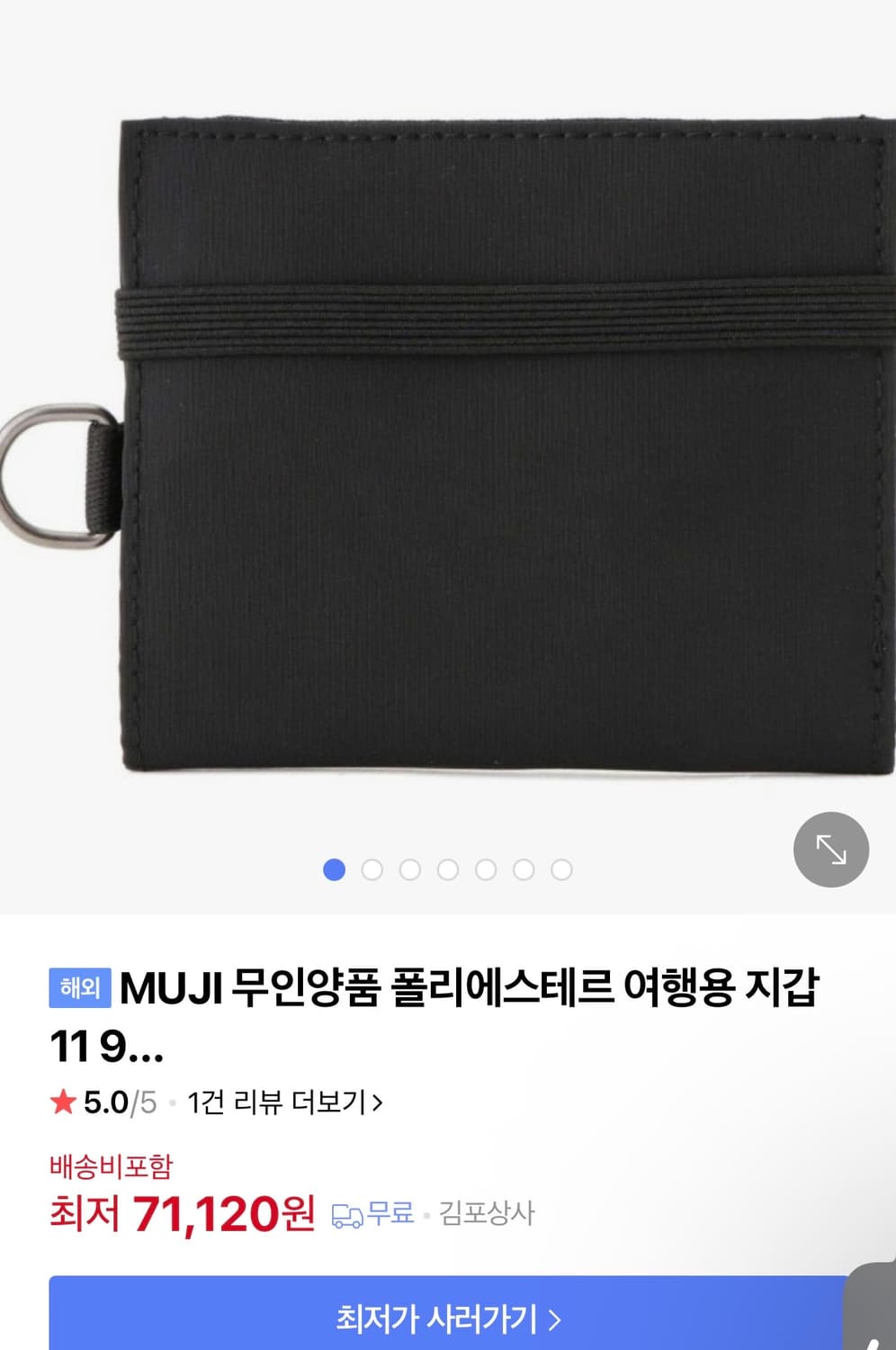This screenshot has width=896, height=1350.
Task: Select the last carousel dot
Action: coord(561,871)
